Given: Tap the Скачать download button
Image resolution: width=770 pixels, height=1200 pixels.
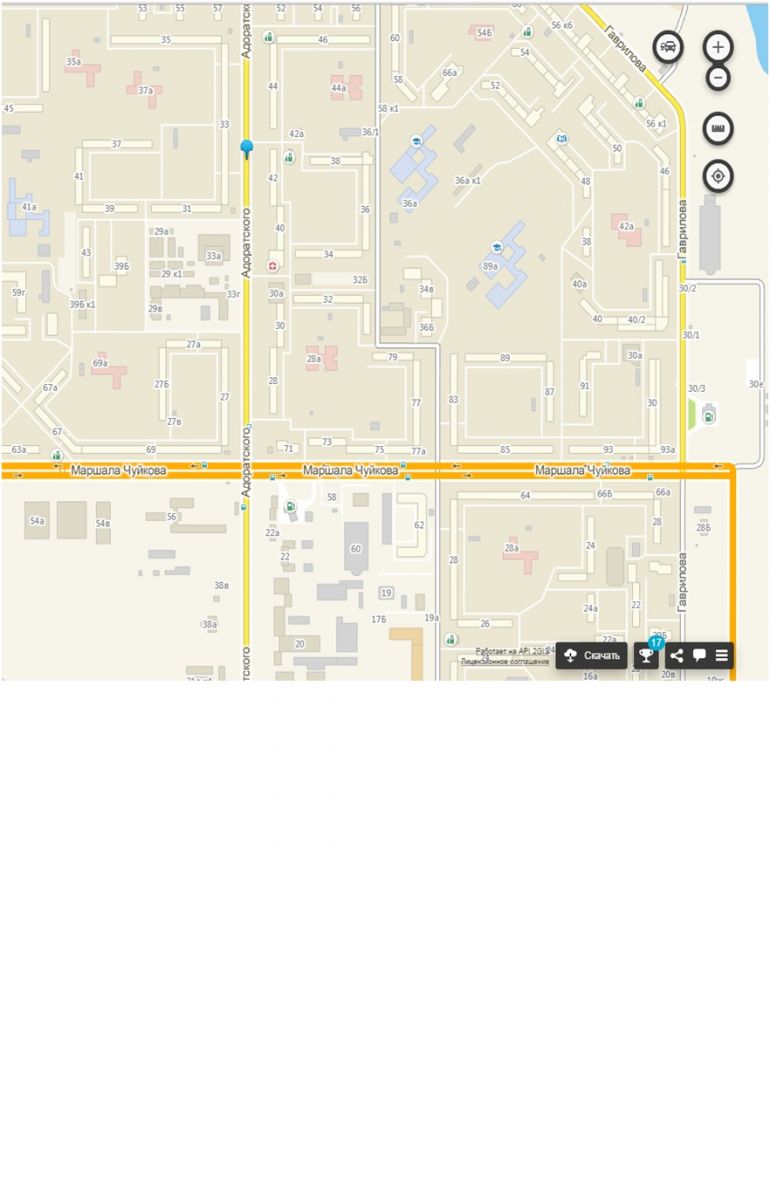Looking at the screenshot, I should pyautogui.click(x=592, y=656).
